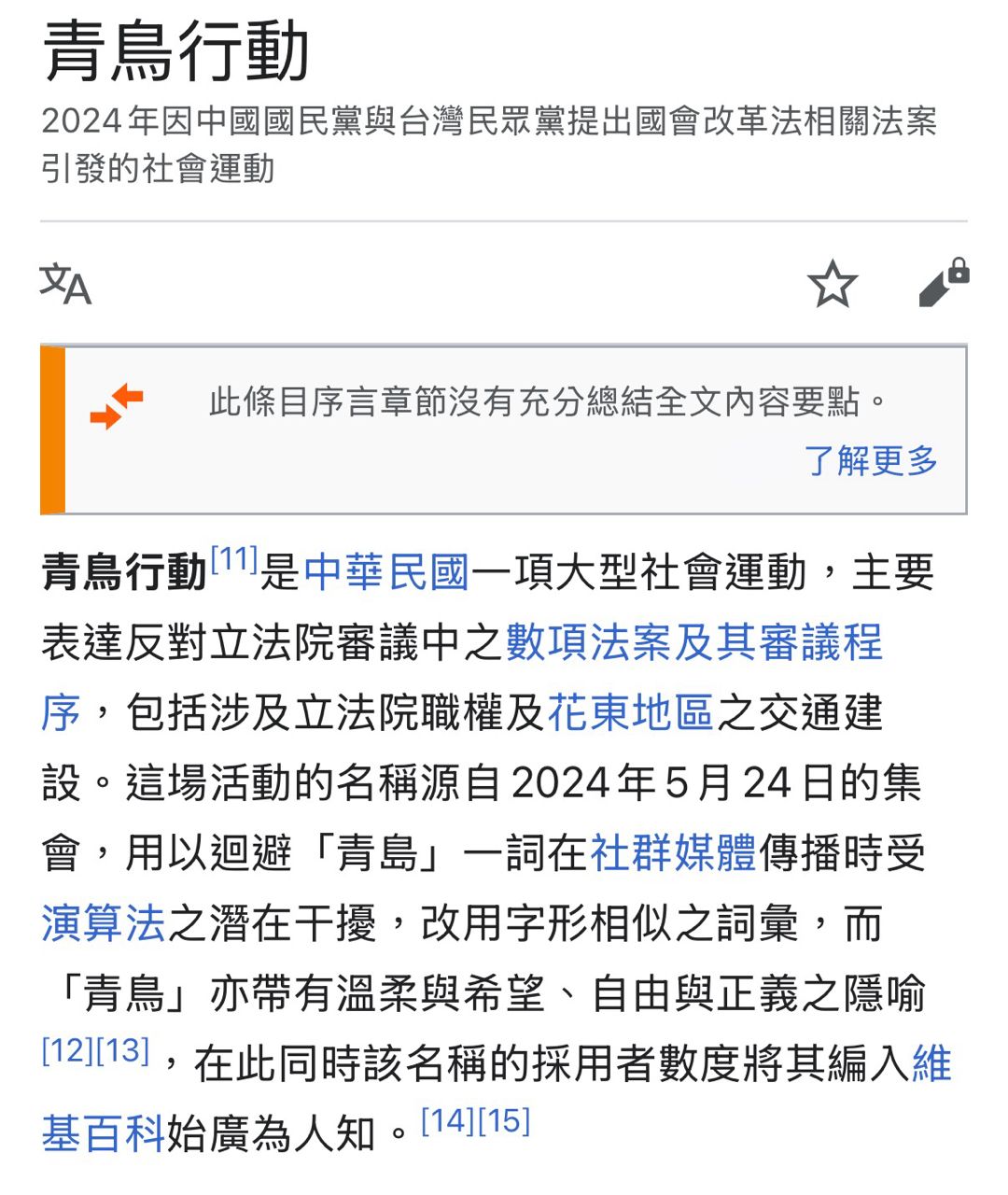Viewport: 1008px width, 1195px height.
Task: Show footnote reference [13]
Action: point(123,1050)
